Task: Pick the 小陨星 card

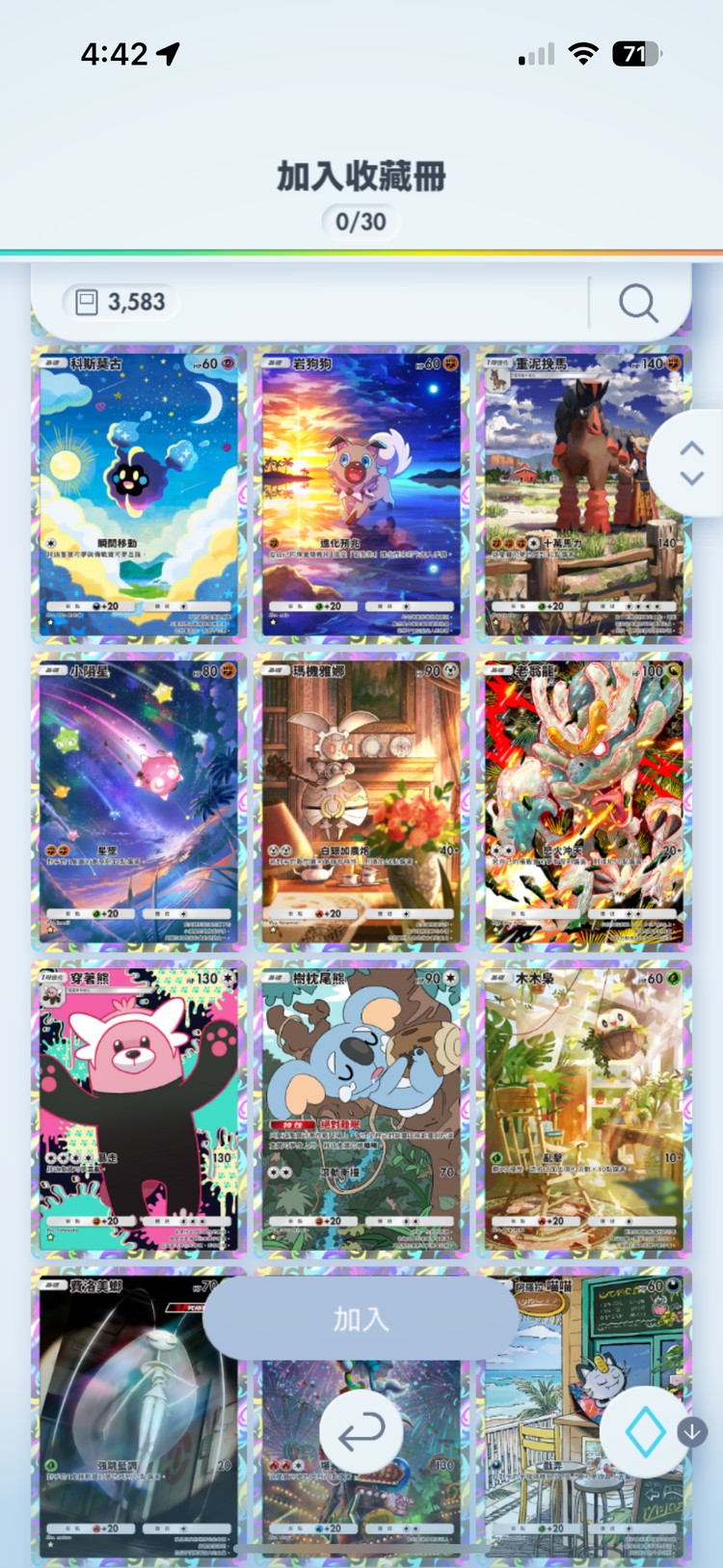Action: (x=139, y=800)
